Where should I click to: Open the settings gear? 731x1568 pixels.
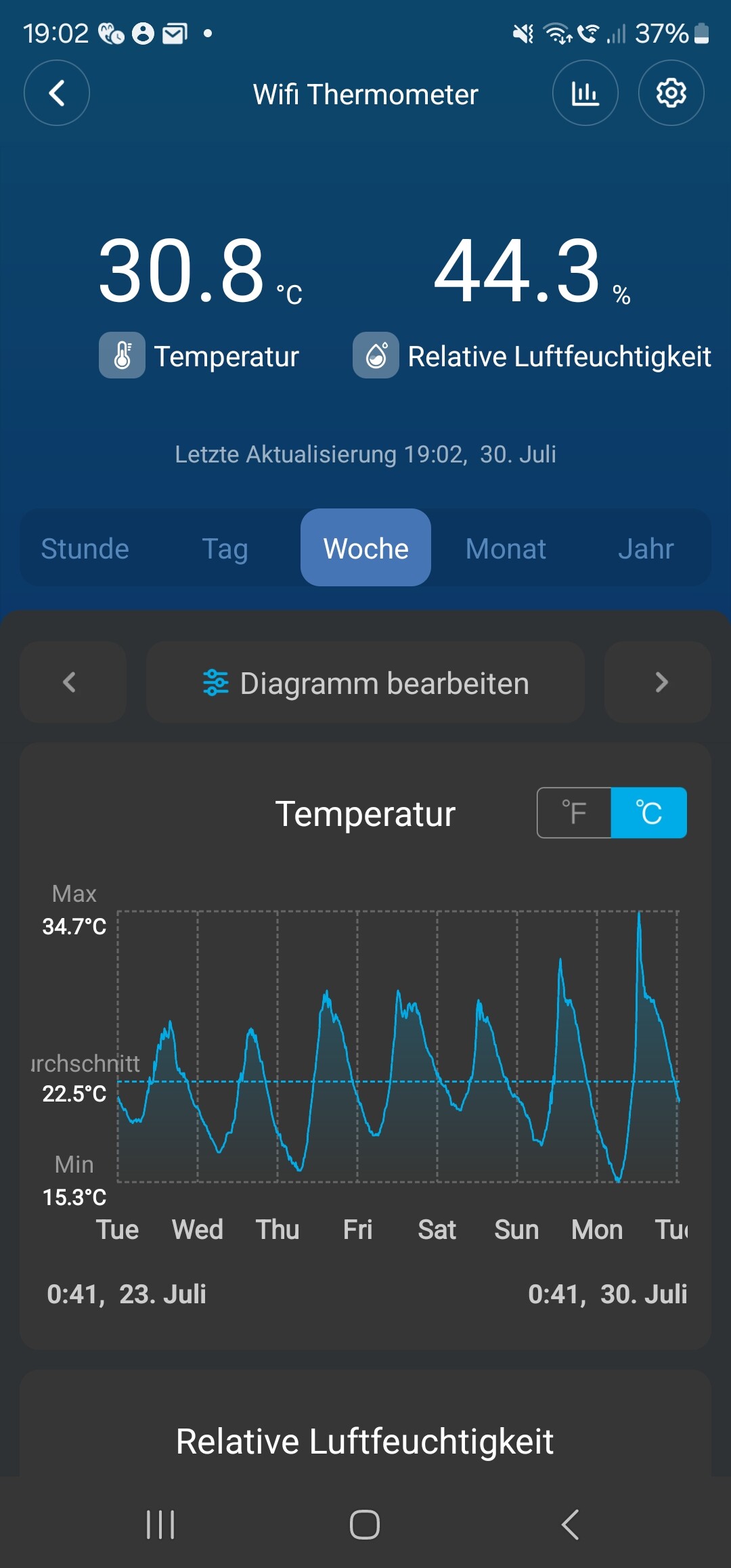tap(671, 93)
